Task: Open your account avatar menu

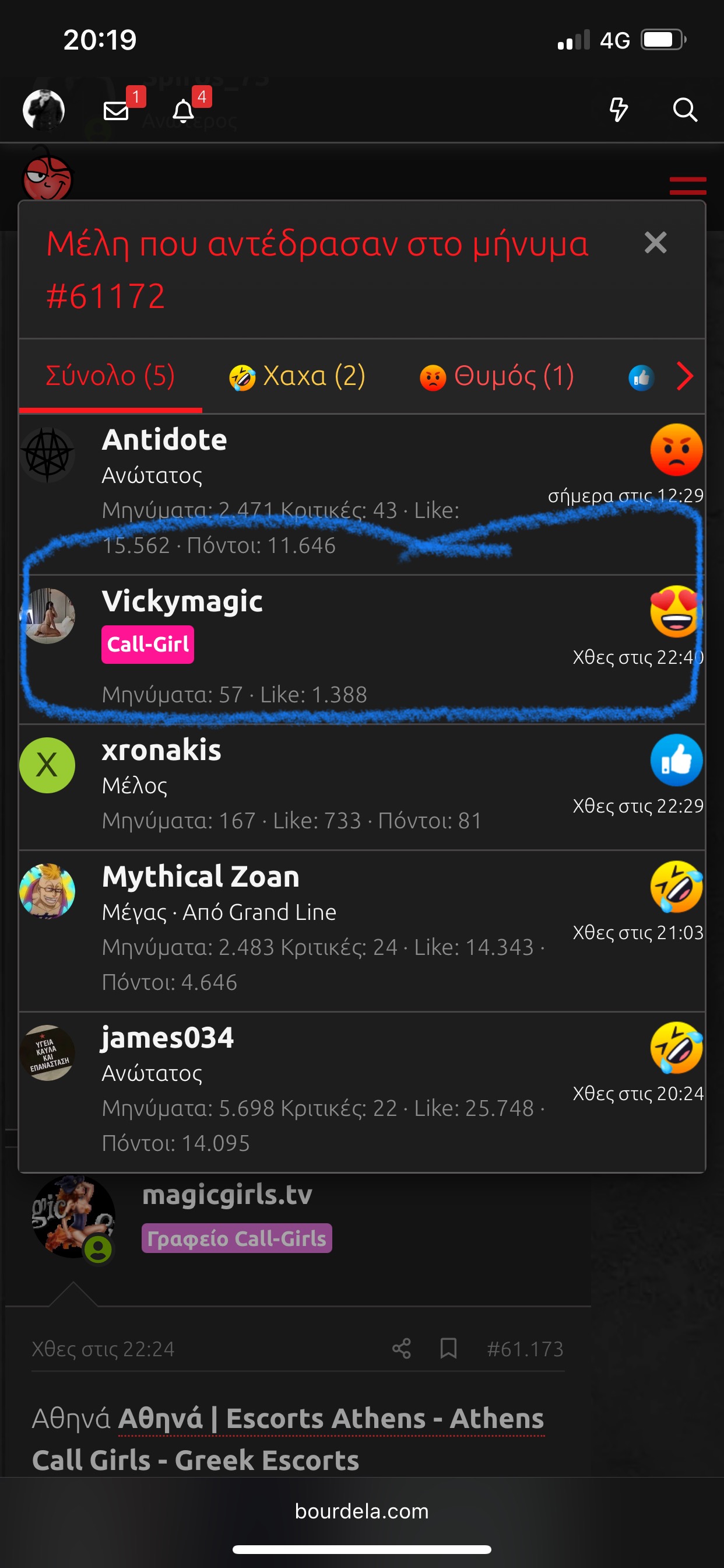Action: coord(44,110)
